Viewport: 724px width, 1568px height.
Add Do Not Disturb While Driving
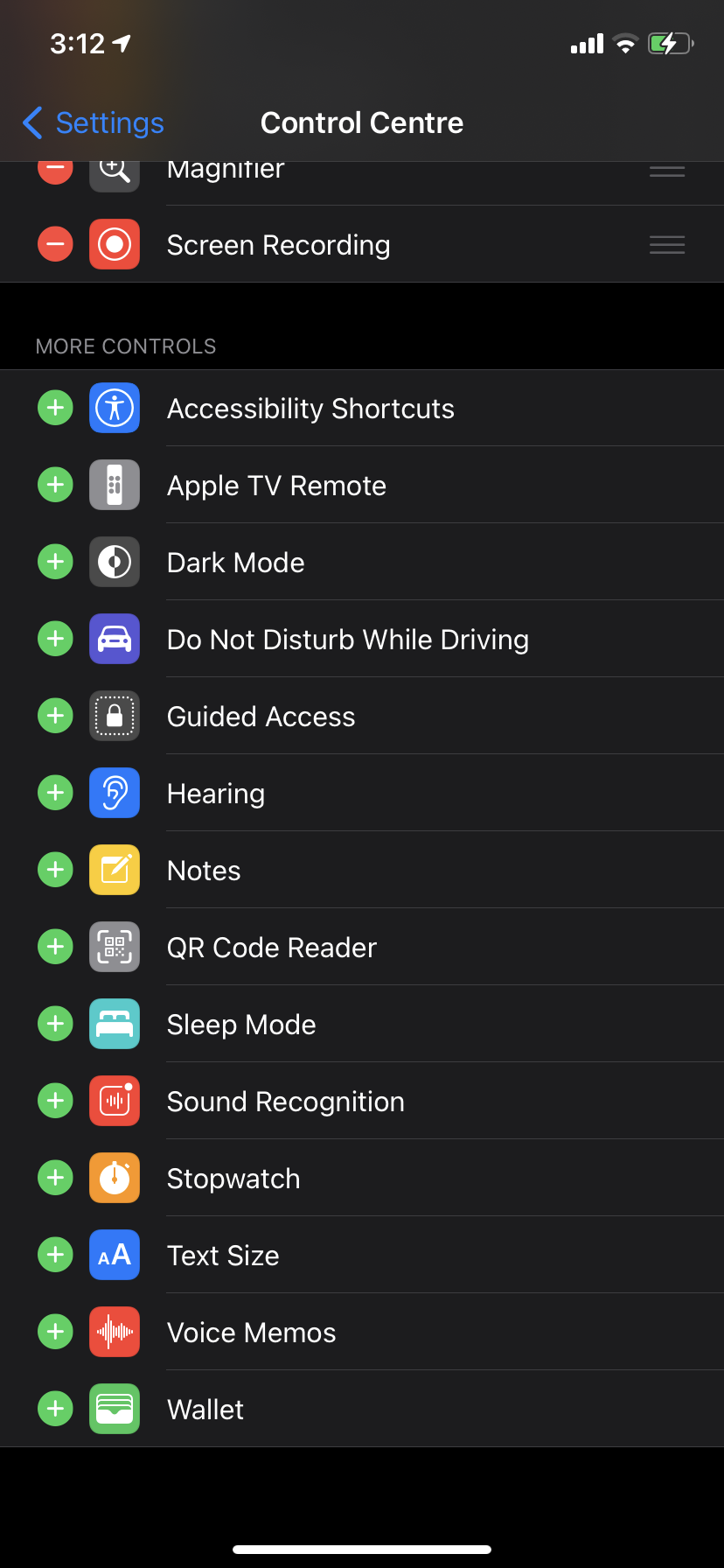55,639
